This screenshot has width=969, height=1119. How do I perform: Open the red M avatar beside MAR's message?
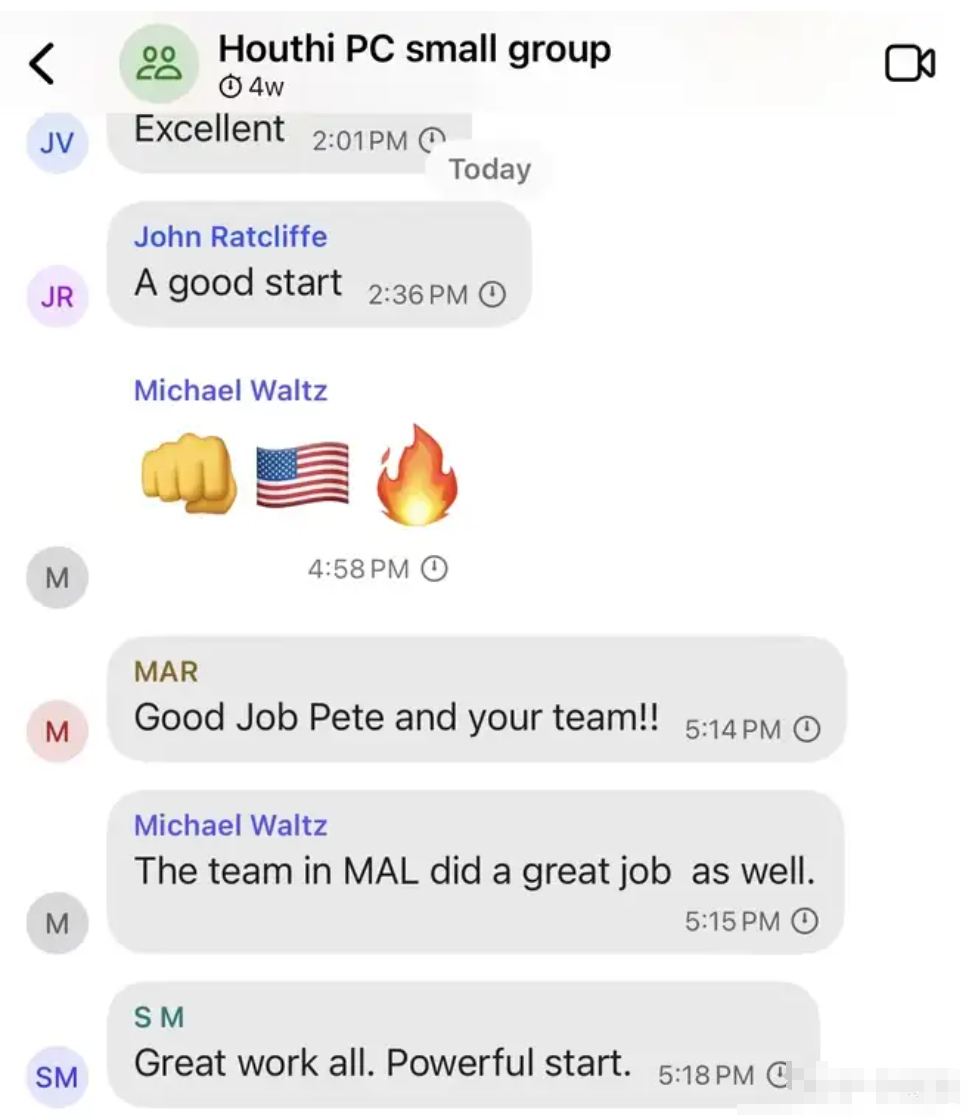(x=57, y=731)
